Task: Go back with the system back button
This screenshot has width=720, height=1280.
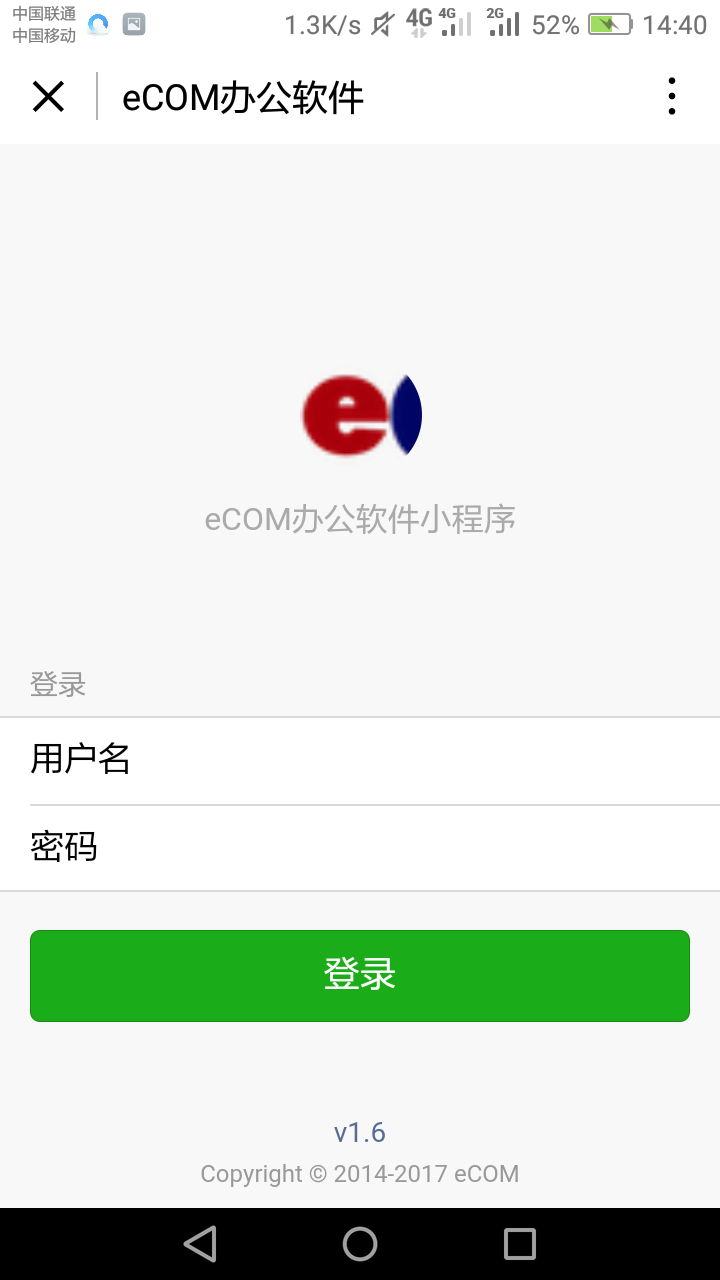Action: [200, 1244]
